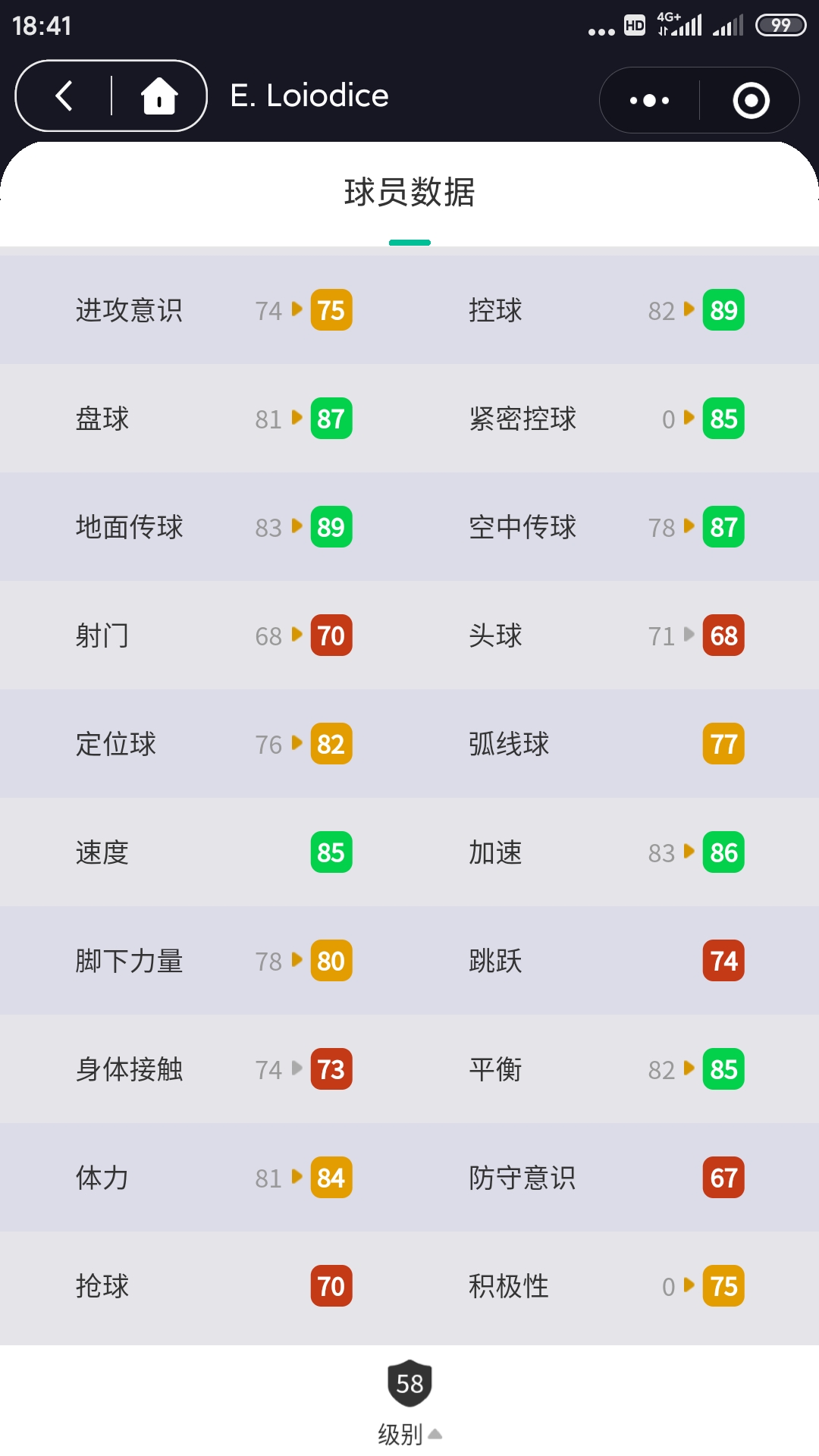819x1456 pixels.
Task: Tap the arrow next to 紧密控球
Action: [689, 418]
